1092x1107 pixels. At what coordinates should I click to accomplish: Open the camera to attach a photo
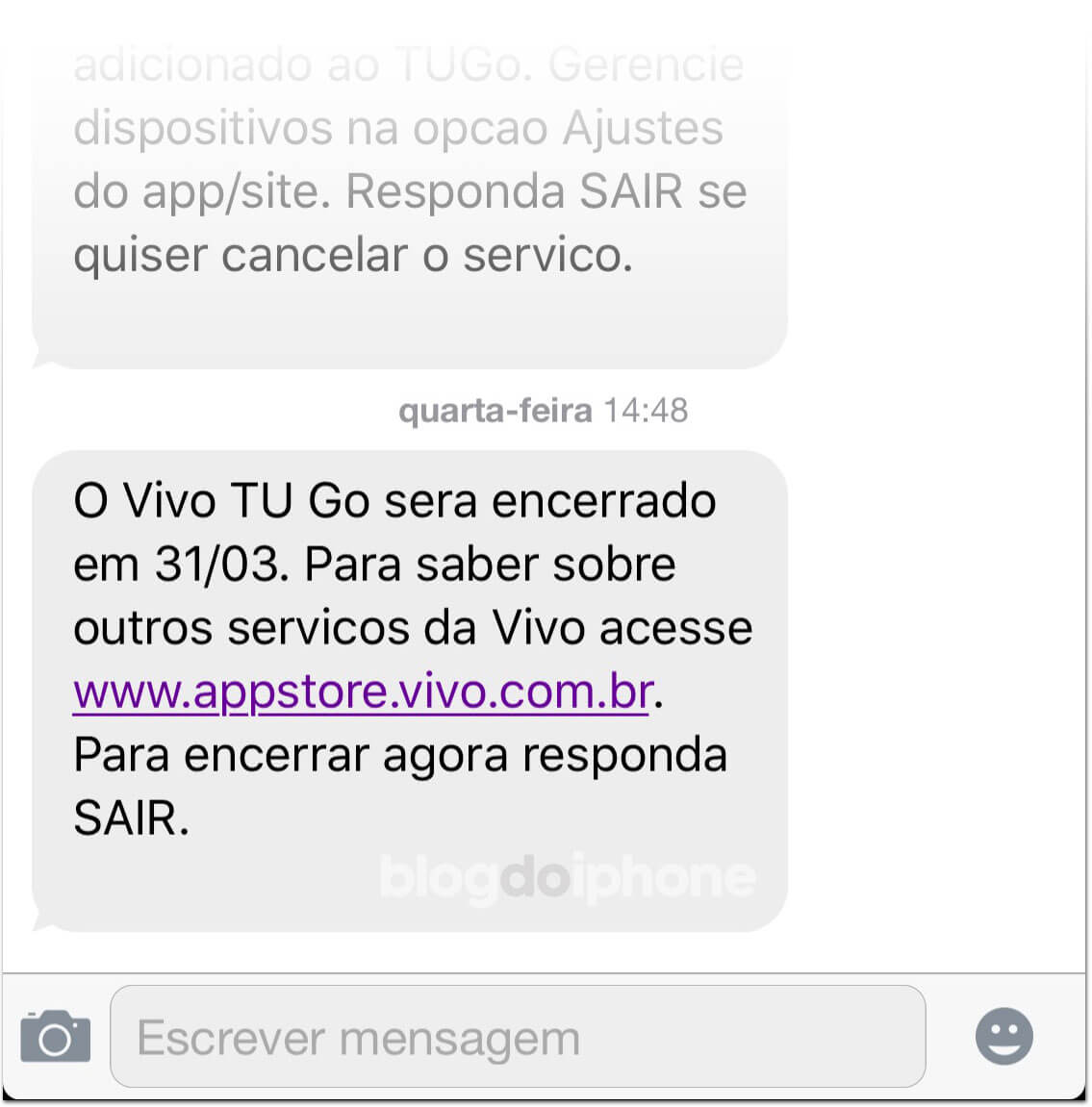tap(56, 1037)
